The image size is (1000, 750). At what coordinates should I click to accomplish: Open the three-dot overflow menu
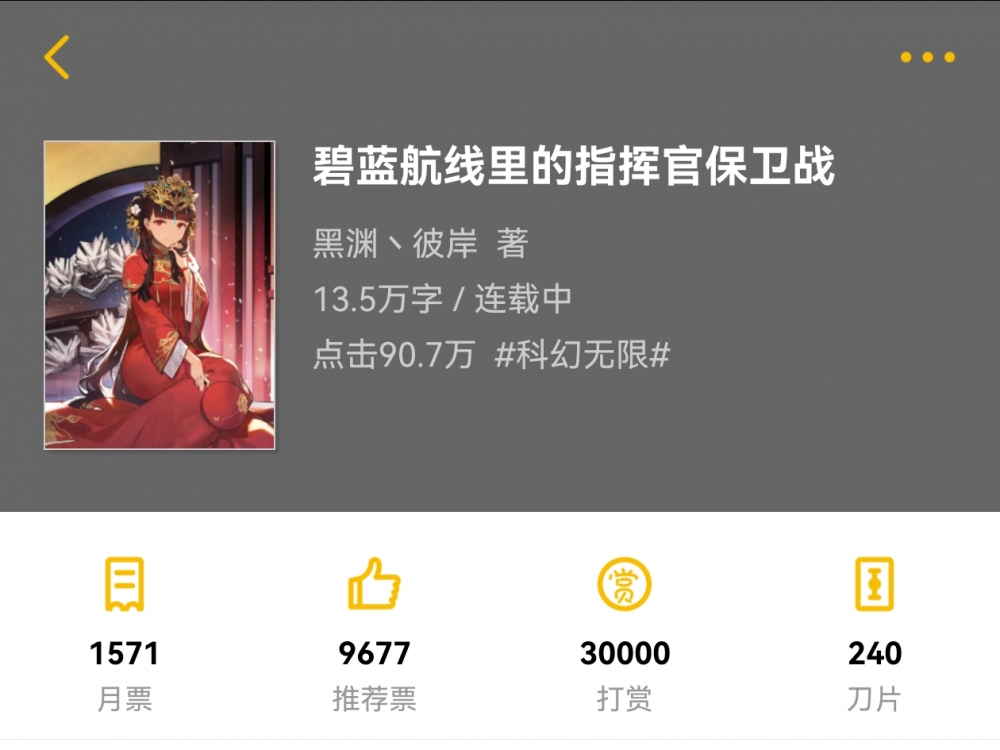(927, 57)
